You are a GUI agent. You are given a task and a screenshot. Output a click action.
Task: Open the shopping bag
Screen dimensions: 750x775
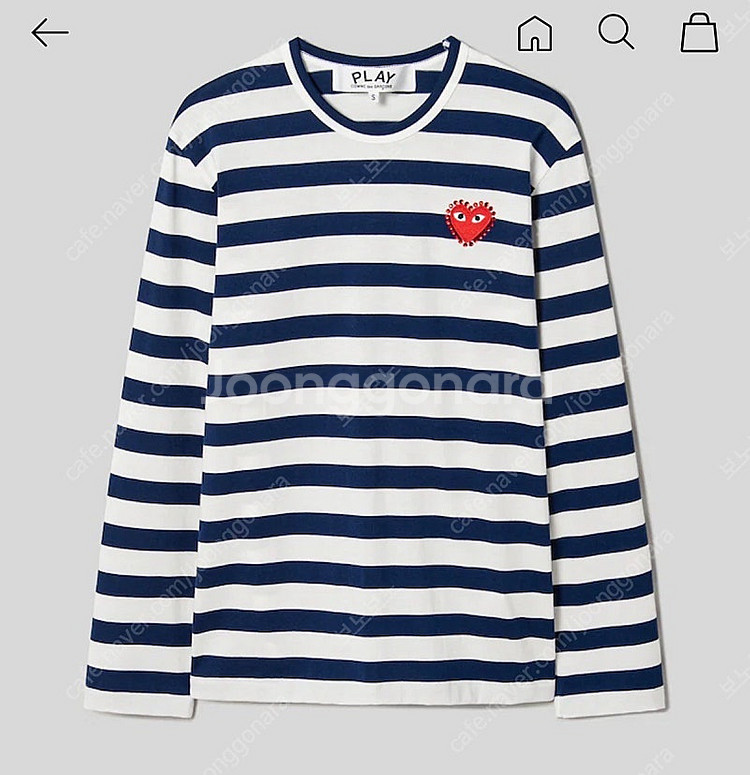coord(699,33)
